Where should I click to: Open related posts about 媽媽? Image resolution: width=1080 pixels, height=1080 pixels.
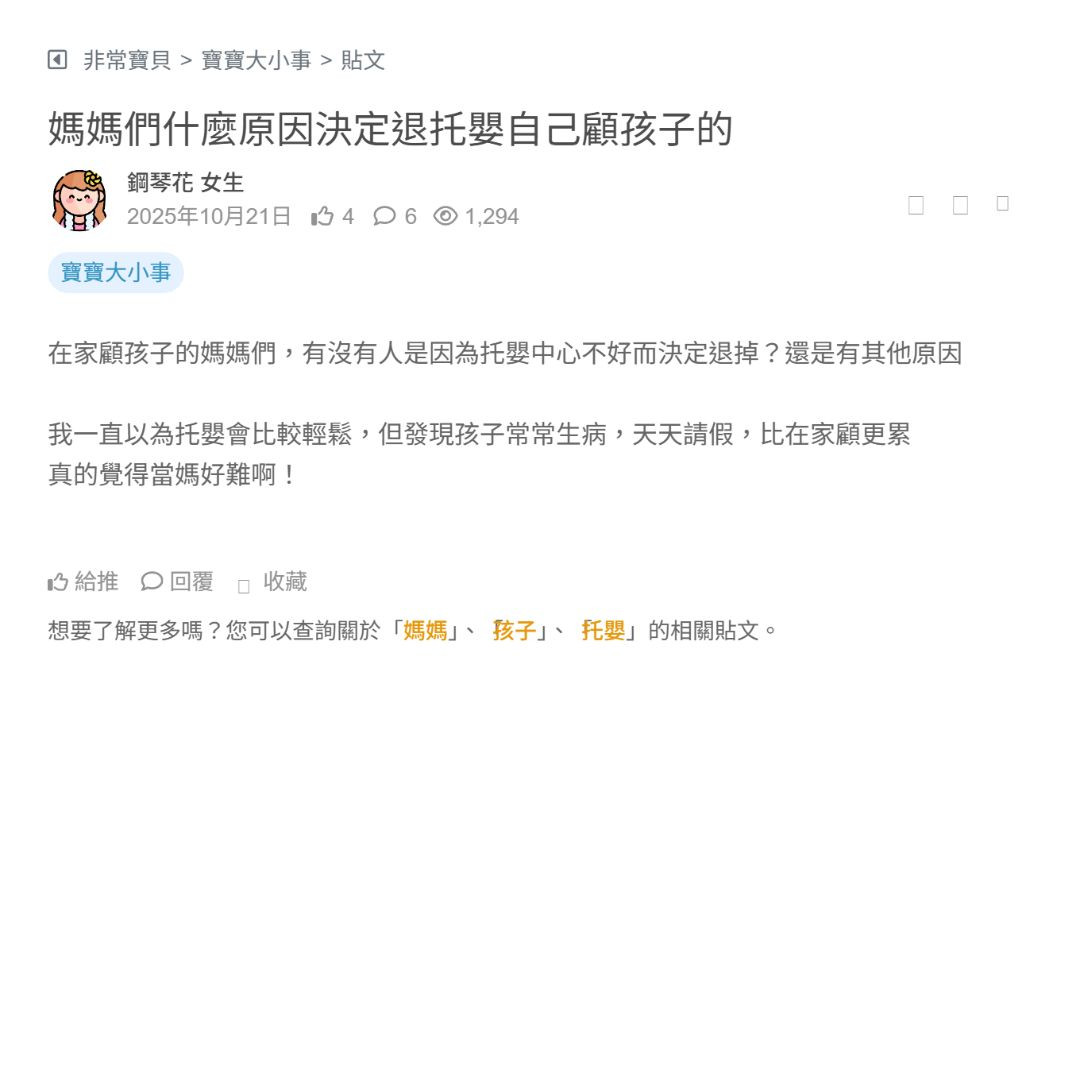[x=425, y=631]
